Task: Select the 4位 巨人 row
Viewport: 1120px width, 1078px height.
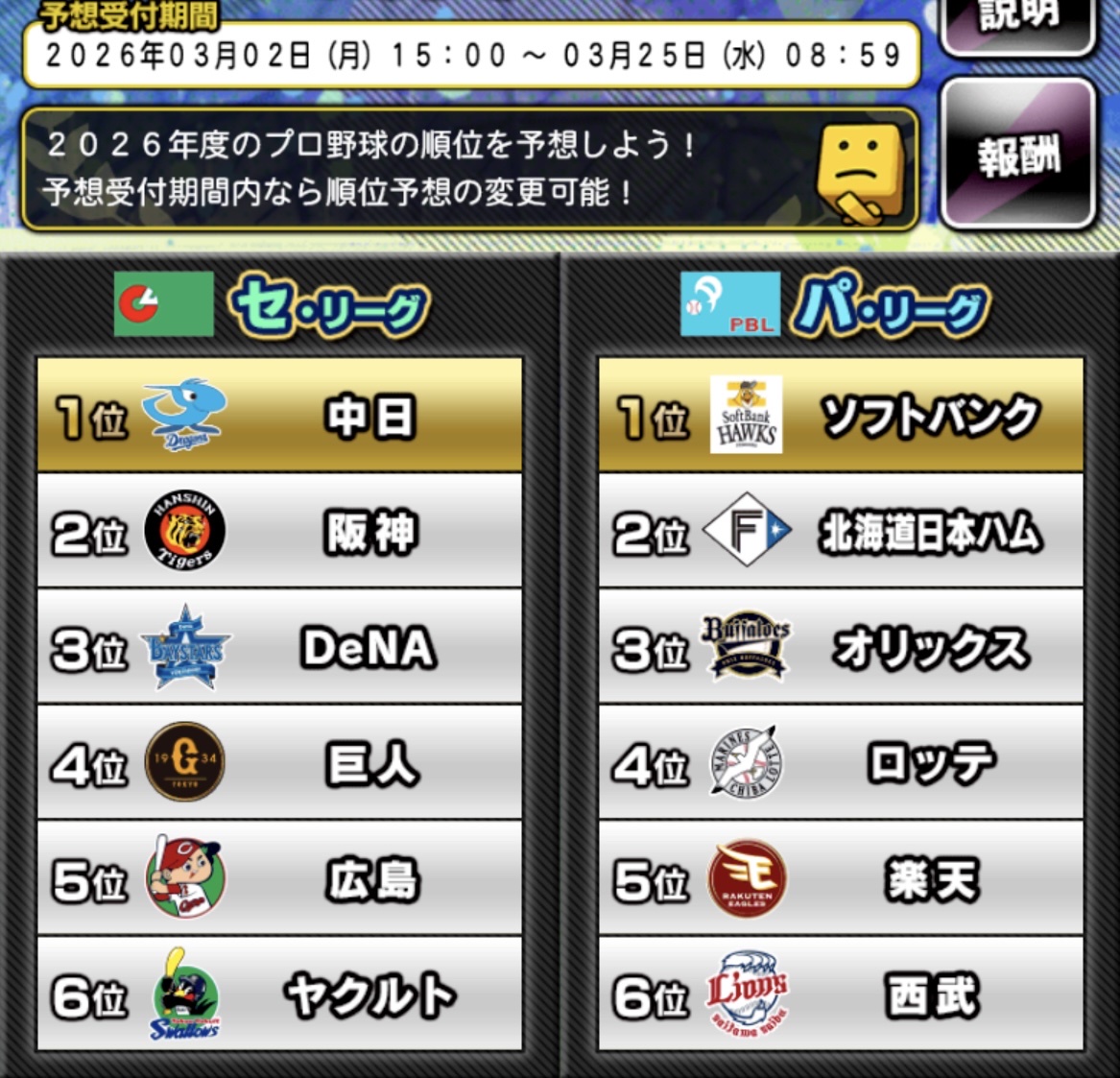Action: [279, 764]
